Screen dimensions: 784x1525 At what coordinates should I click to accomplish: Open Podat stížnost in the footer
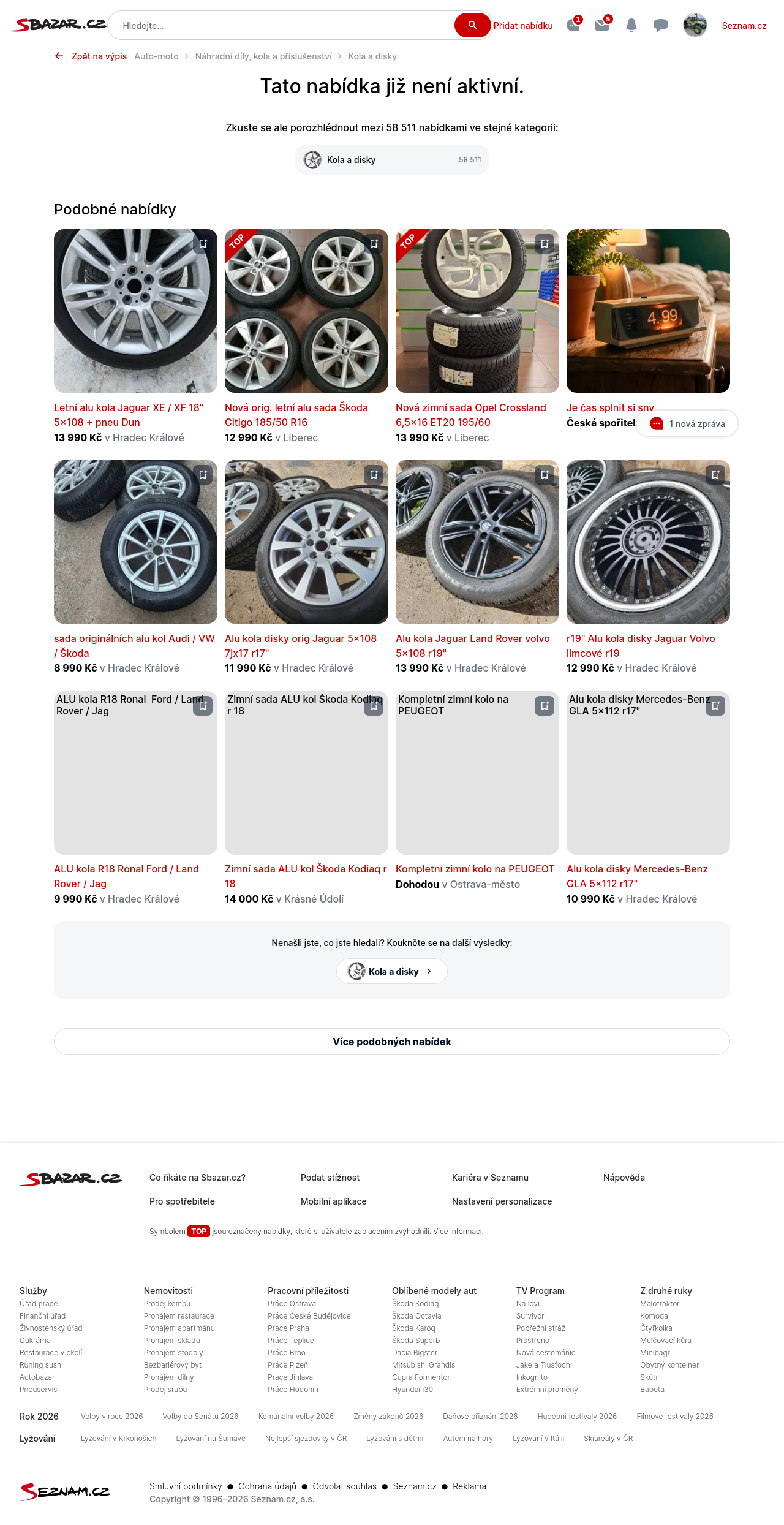point(330,1178)
